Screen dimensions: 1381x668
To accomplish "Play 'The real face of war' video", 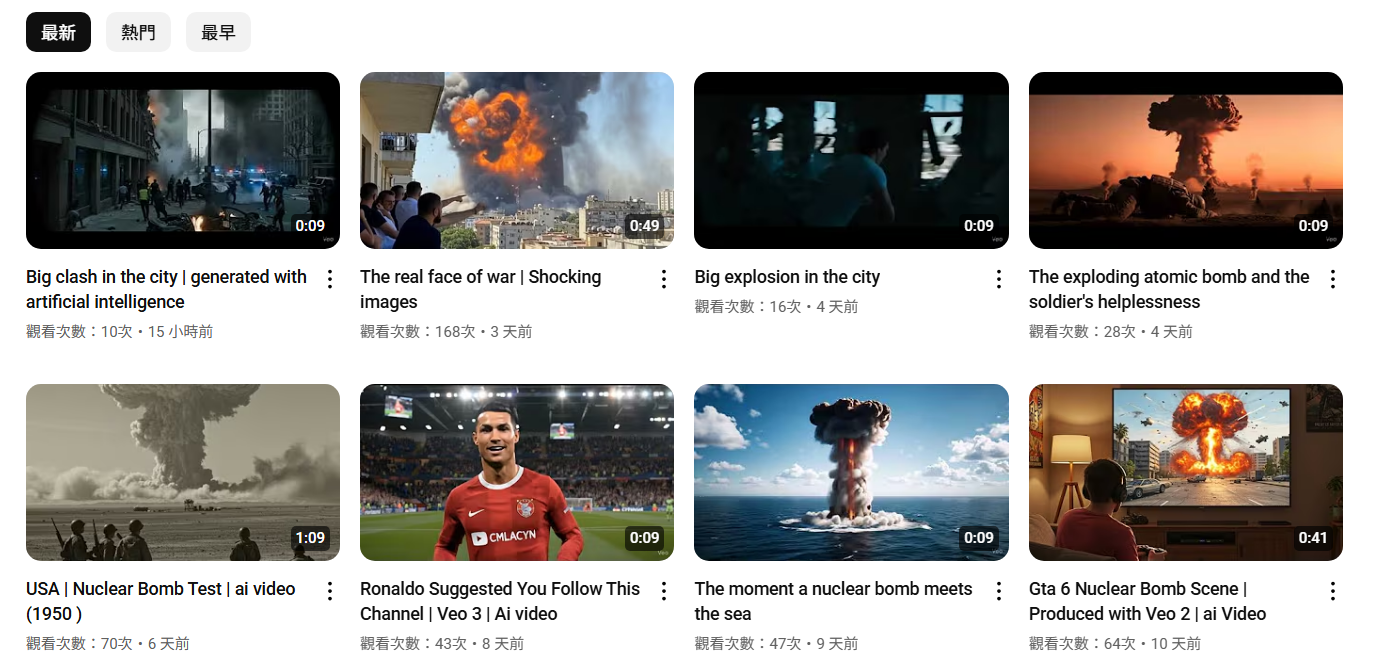I will pyautogui.click(x=517, y=160).
